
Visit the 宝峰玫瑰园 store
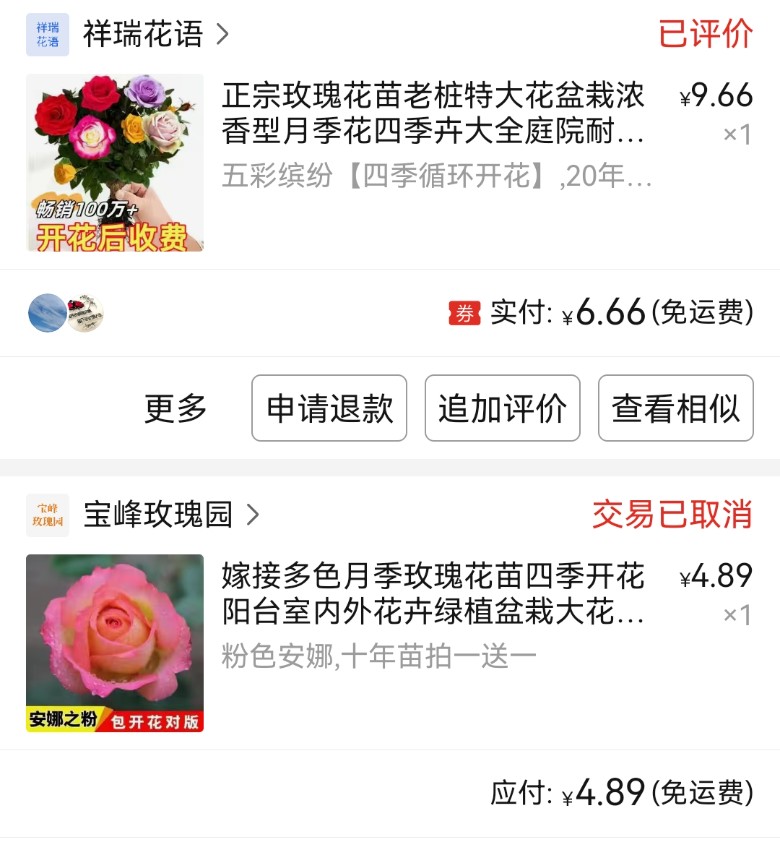coord(158,515)
